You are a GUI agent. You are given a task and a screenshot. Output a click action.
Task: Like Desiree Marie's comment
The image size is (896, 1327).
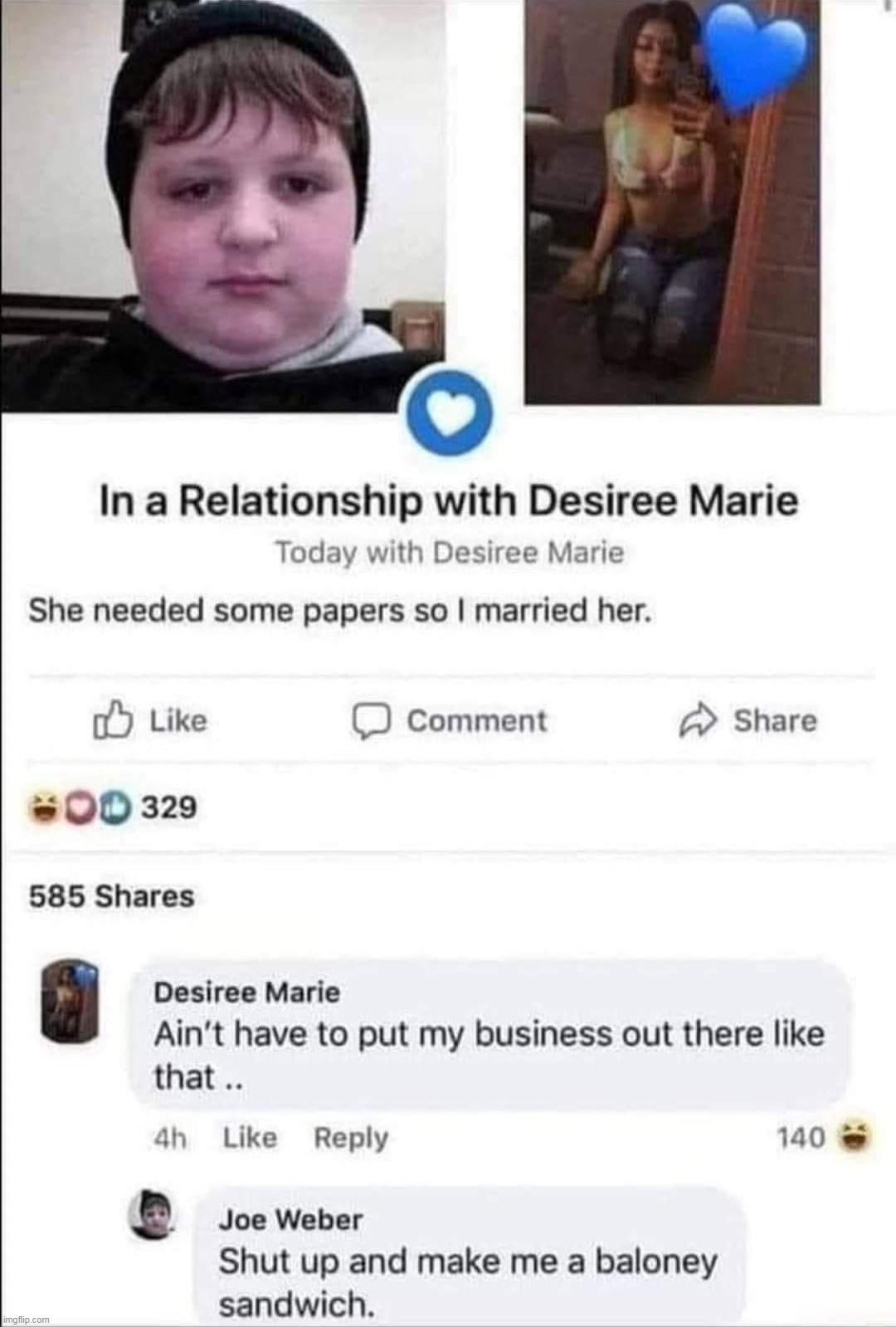point(249,1137)
